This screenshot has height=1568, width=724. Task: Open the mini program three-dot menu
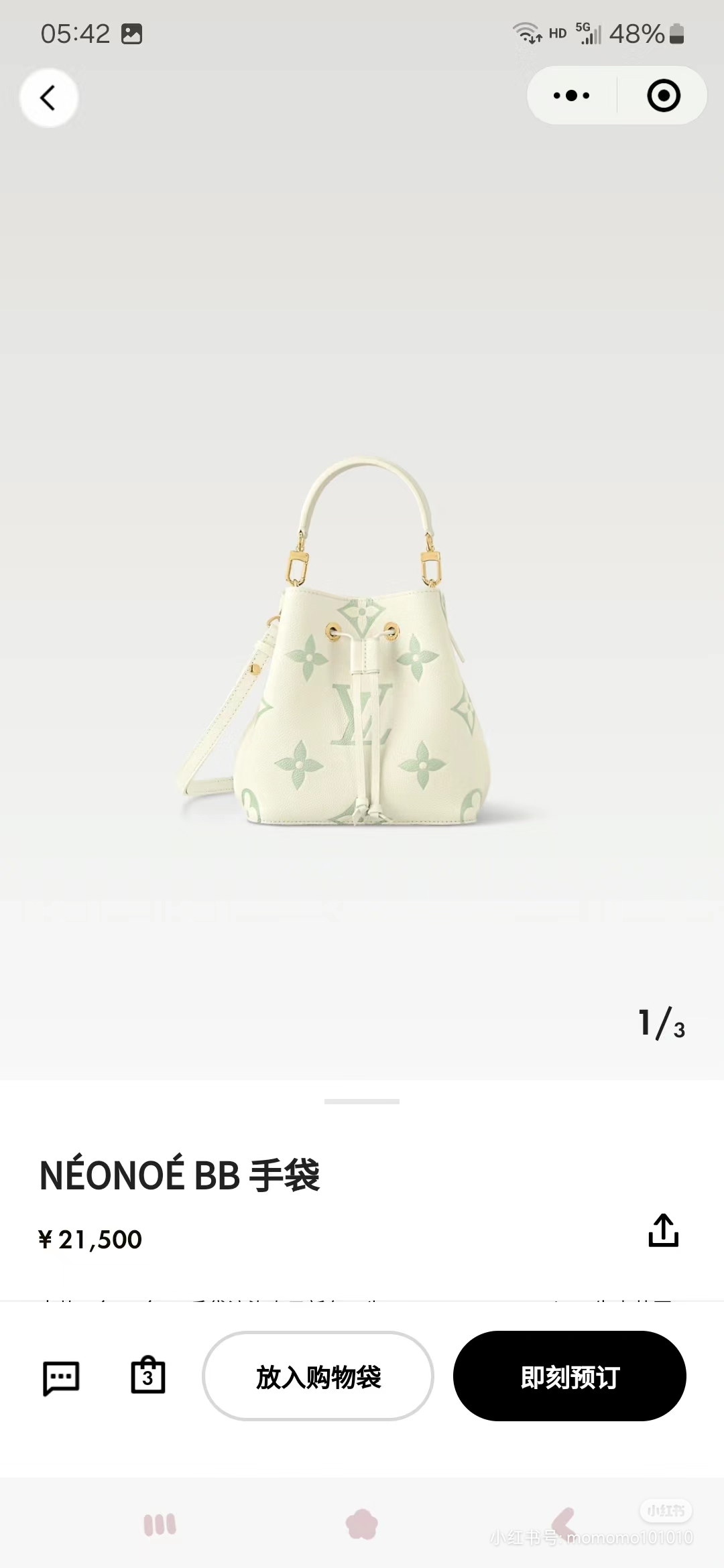[x=571, y=96]
